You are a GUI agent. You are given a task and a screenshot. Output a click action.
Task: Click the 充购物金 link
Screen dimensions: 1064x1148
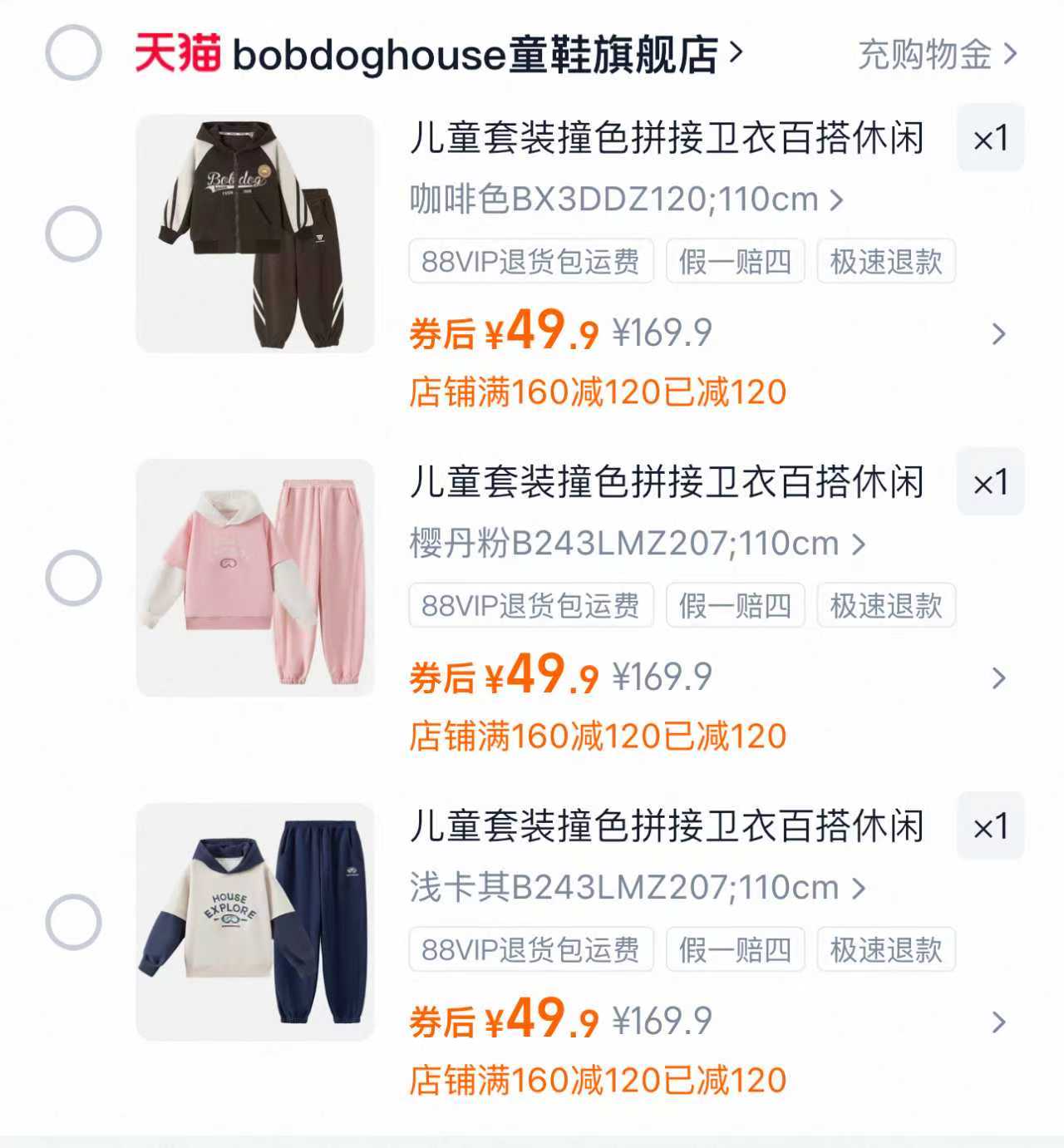click(x=923, y=53)
